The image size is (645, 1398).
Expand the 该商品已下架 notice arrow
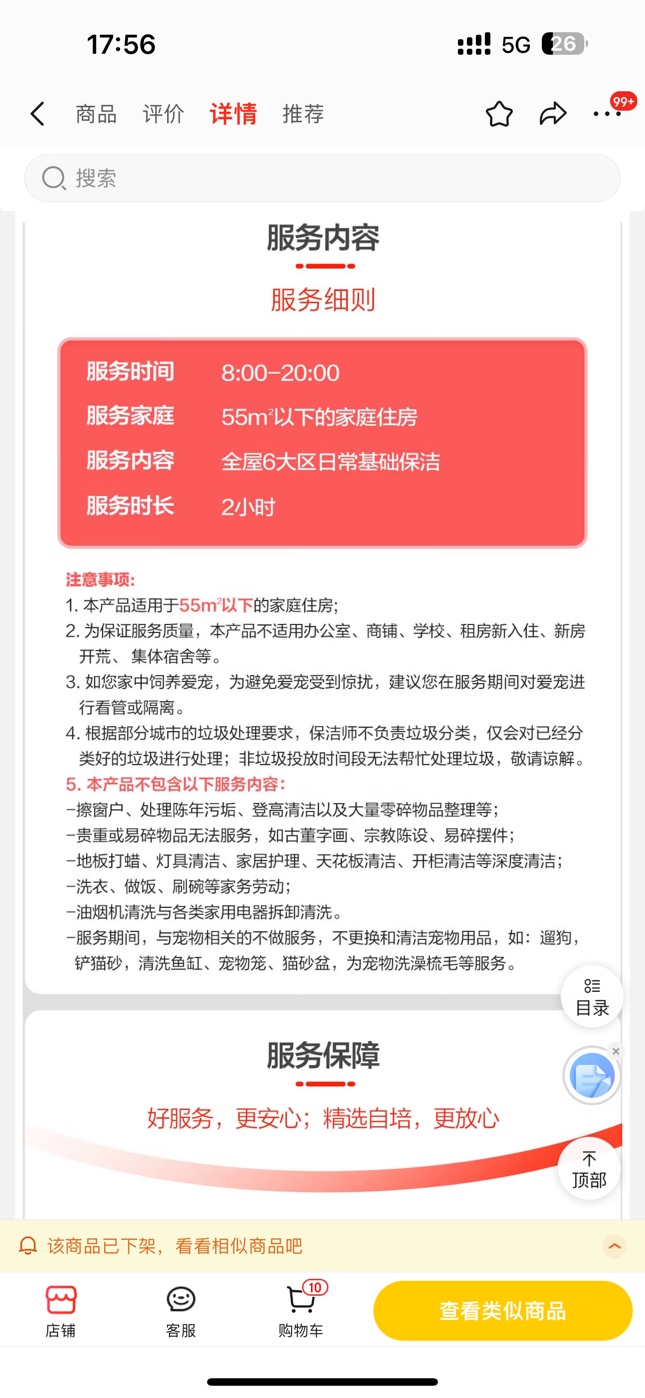tap(615, 1246)
